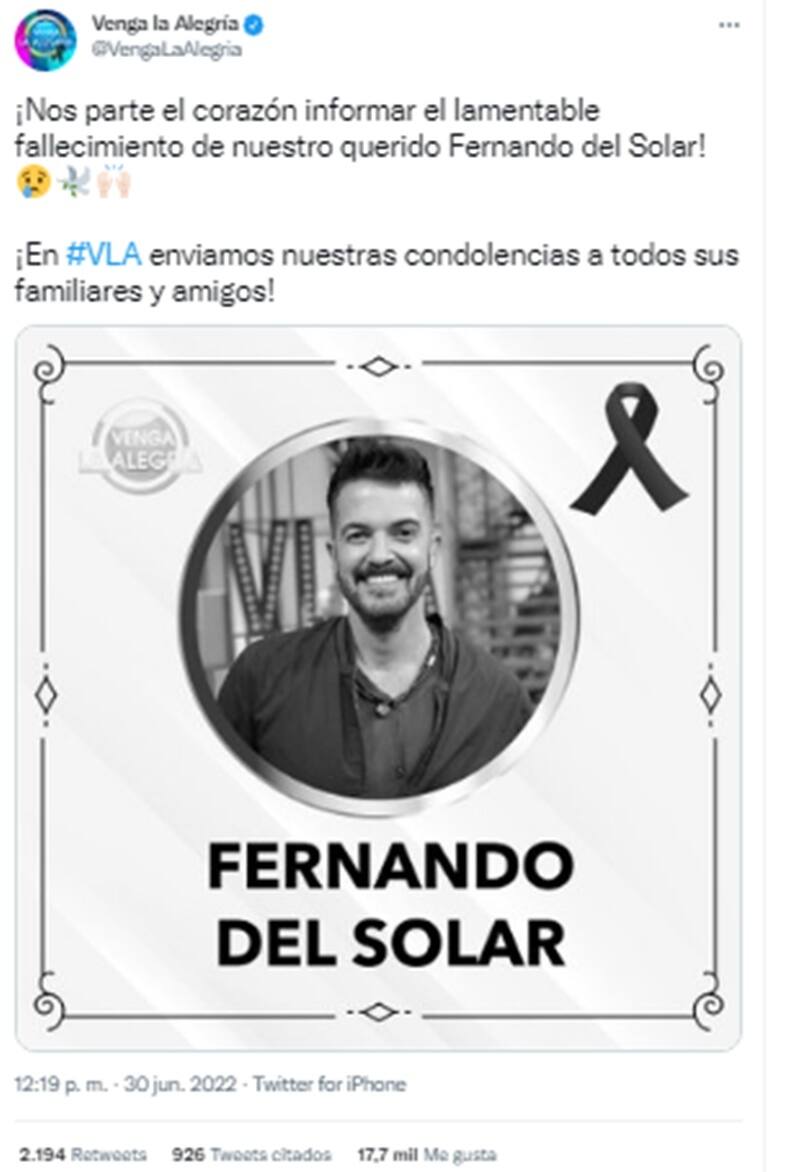800x1172 pixels.
Task: Show the 926 Tweets citados
Action: 250,1153
